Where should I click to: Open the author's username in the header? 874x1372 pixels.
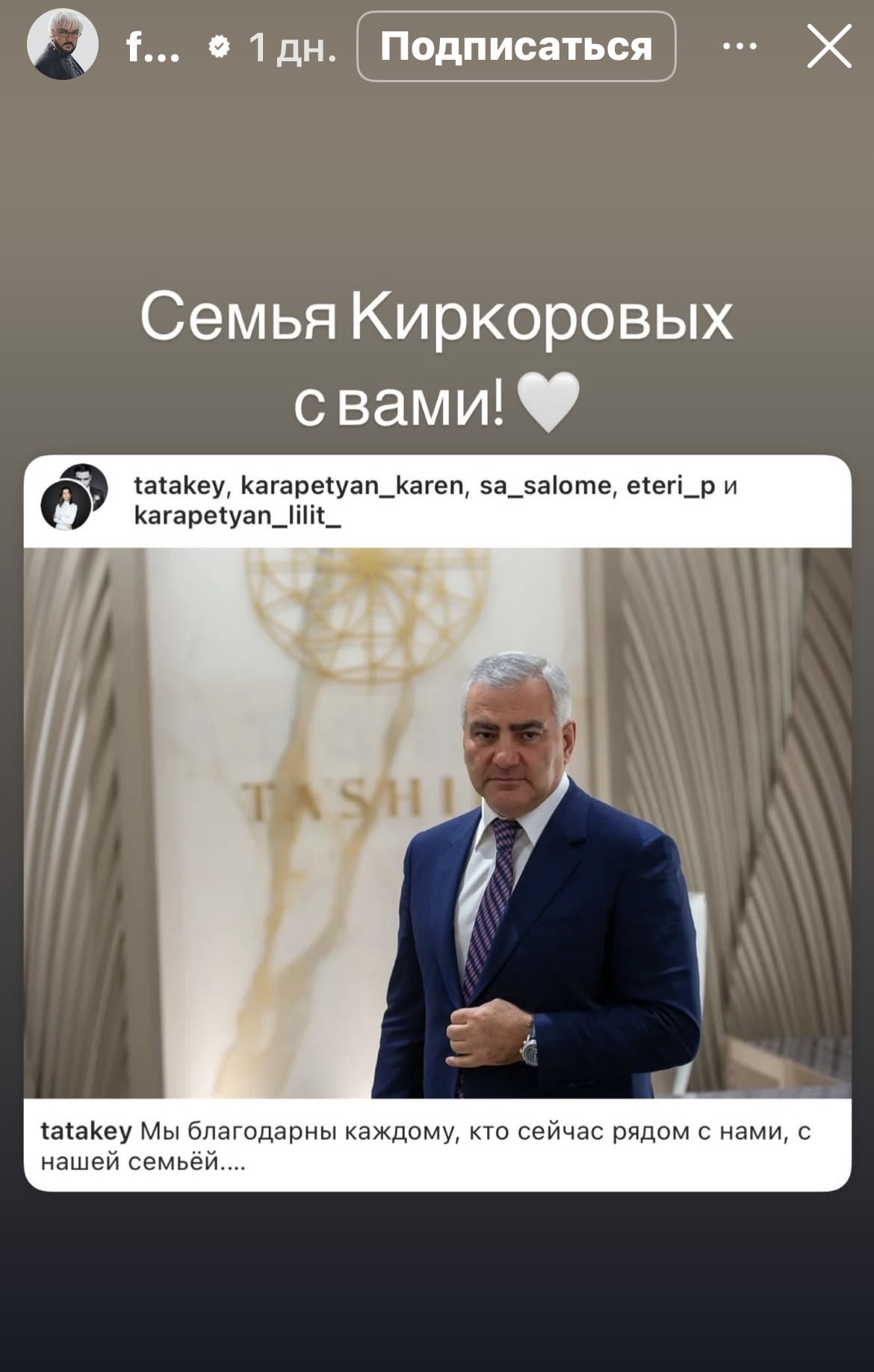(153, 47)
